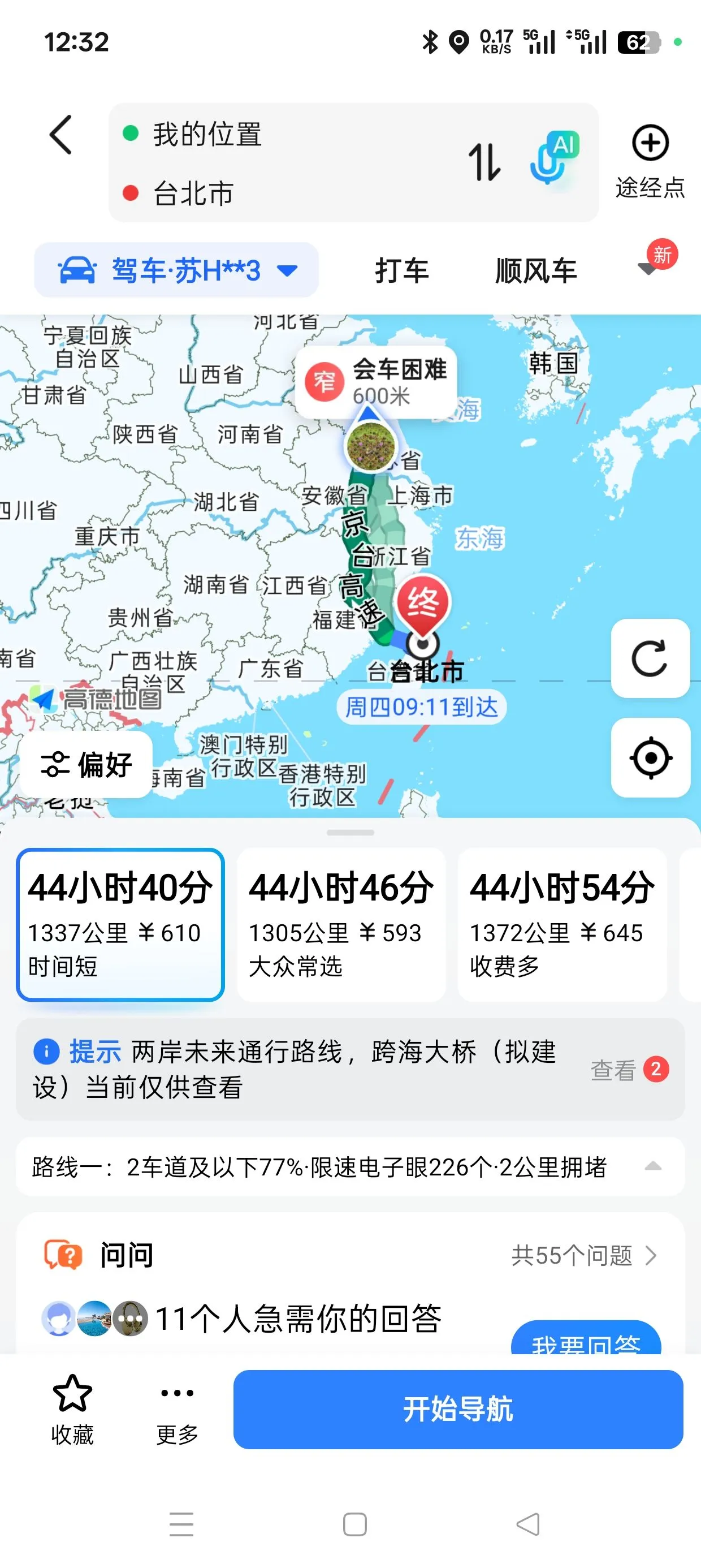Screen dimensions: 701x1568
Task: Open the AI voice assistant microphone
Action: point(552,157)
